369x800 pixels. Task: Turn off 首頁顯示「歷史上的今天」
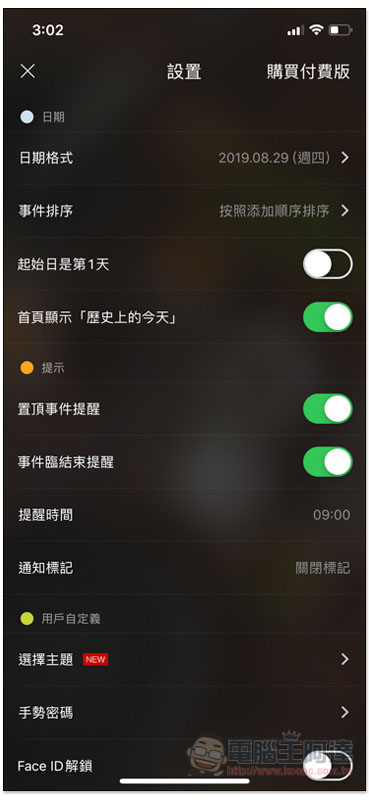click(328, 317)
